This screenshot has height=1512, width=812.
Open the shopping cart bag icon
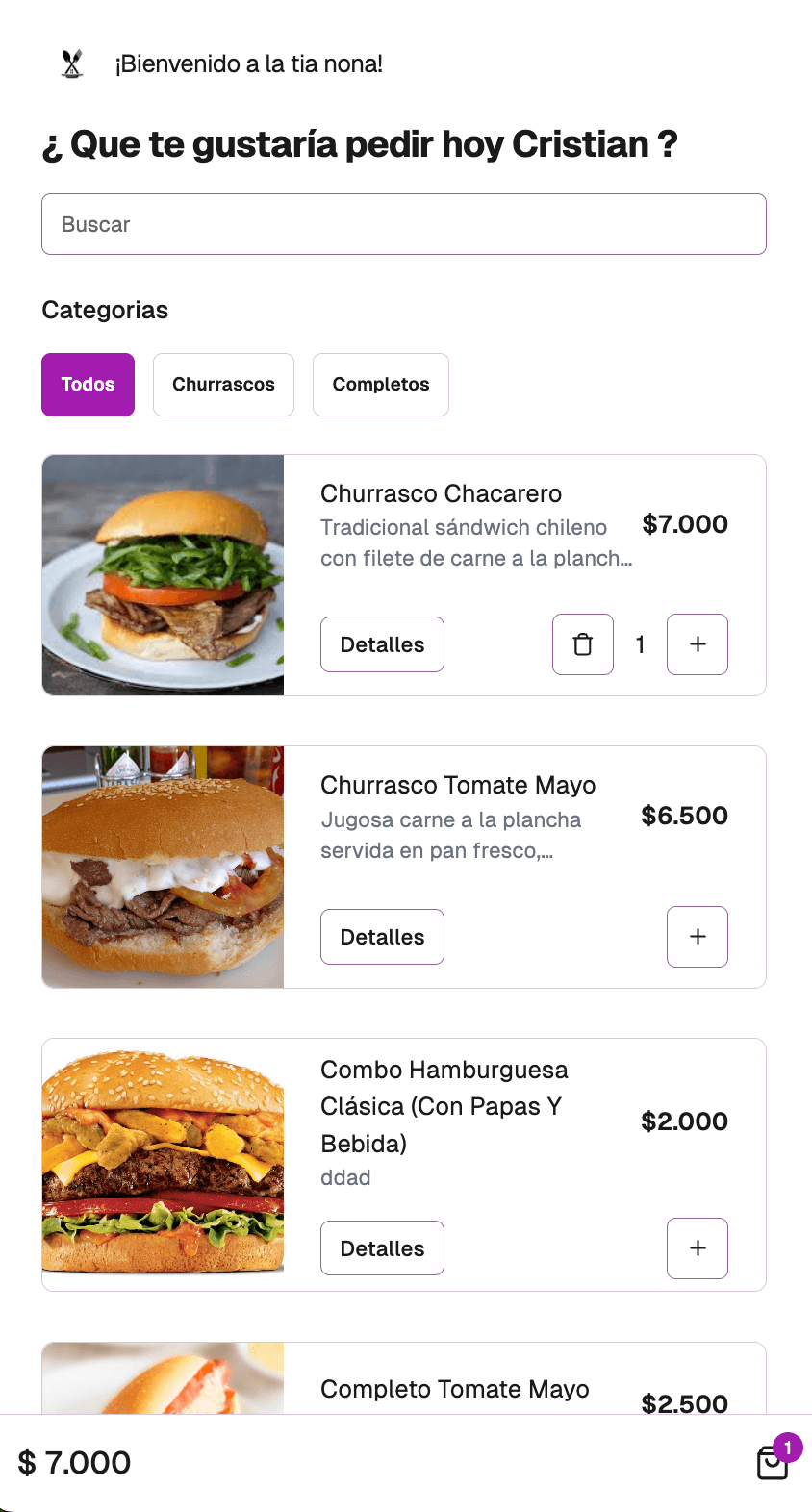(x=771, y=1463)
